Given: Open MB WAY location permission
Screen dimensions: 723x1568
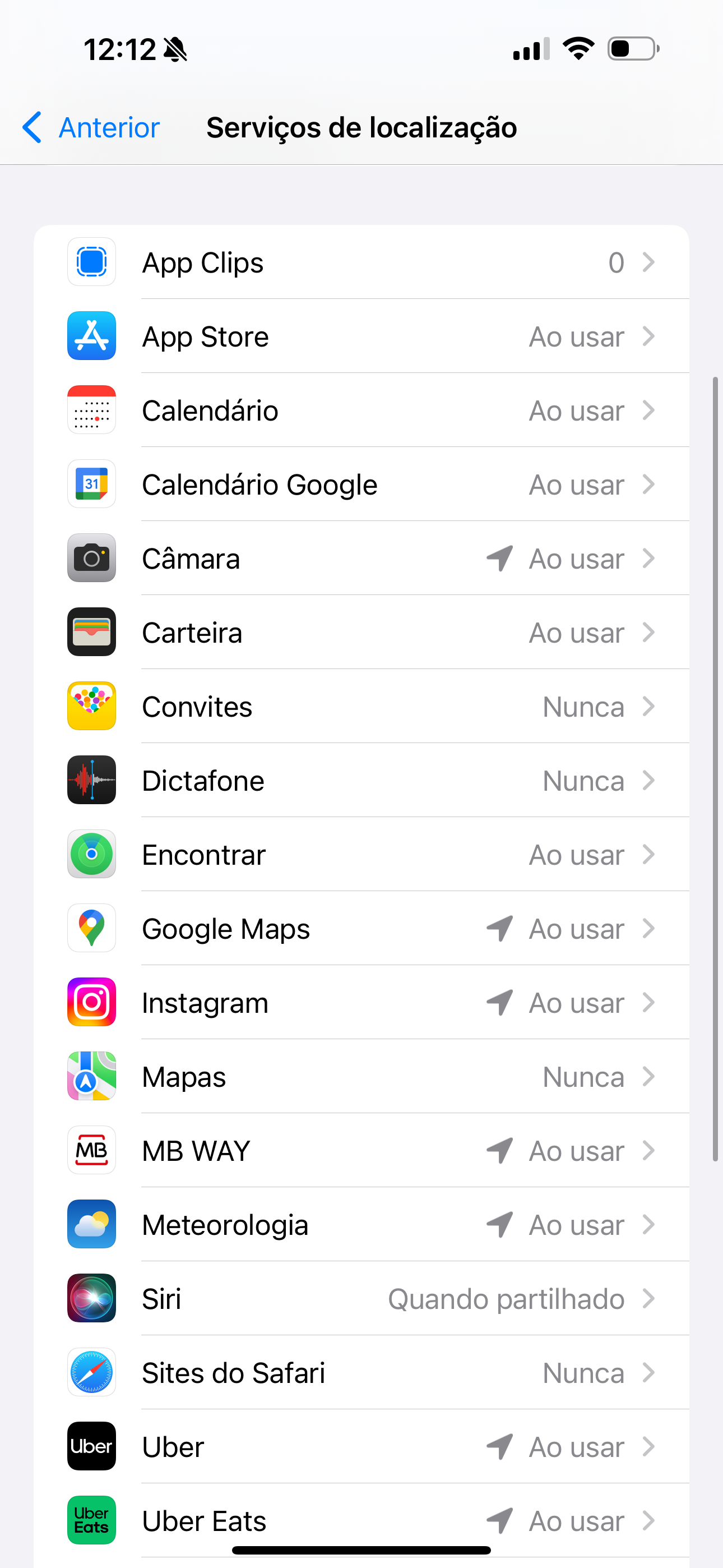Looking at the screenshot, I should [361, 1150].
